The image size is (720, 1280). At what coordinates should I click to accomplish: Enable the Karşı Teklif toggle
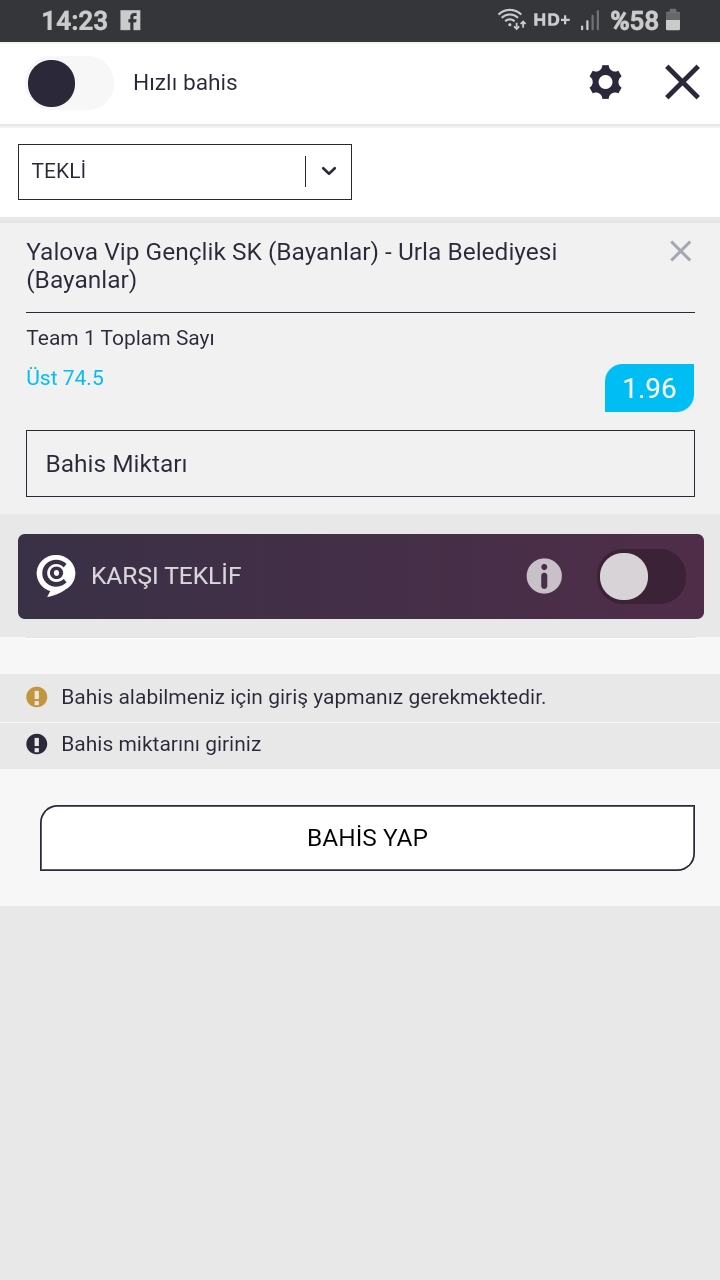coord(641,576)
